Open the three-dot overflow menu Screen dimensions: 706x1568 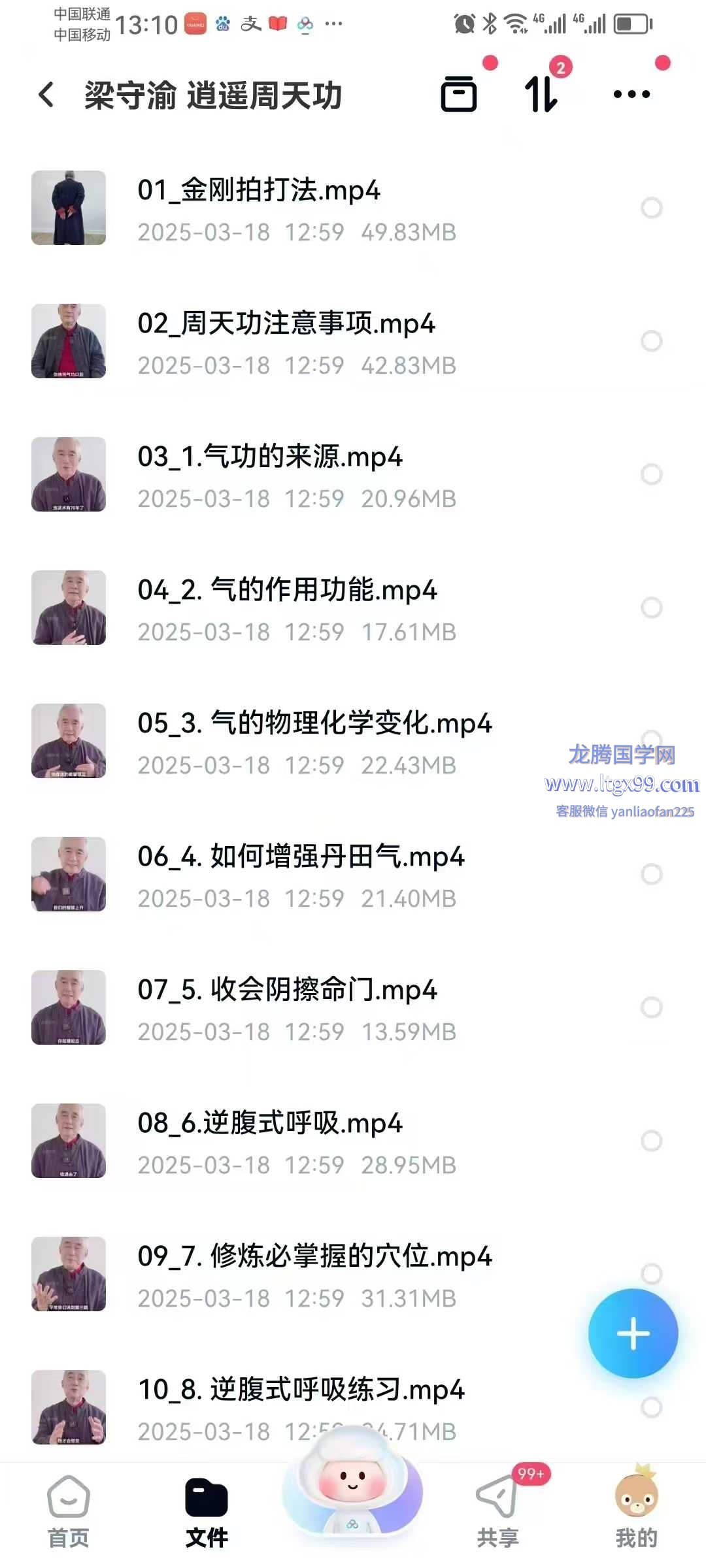point(631,95)
